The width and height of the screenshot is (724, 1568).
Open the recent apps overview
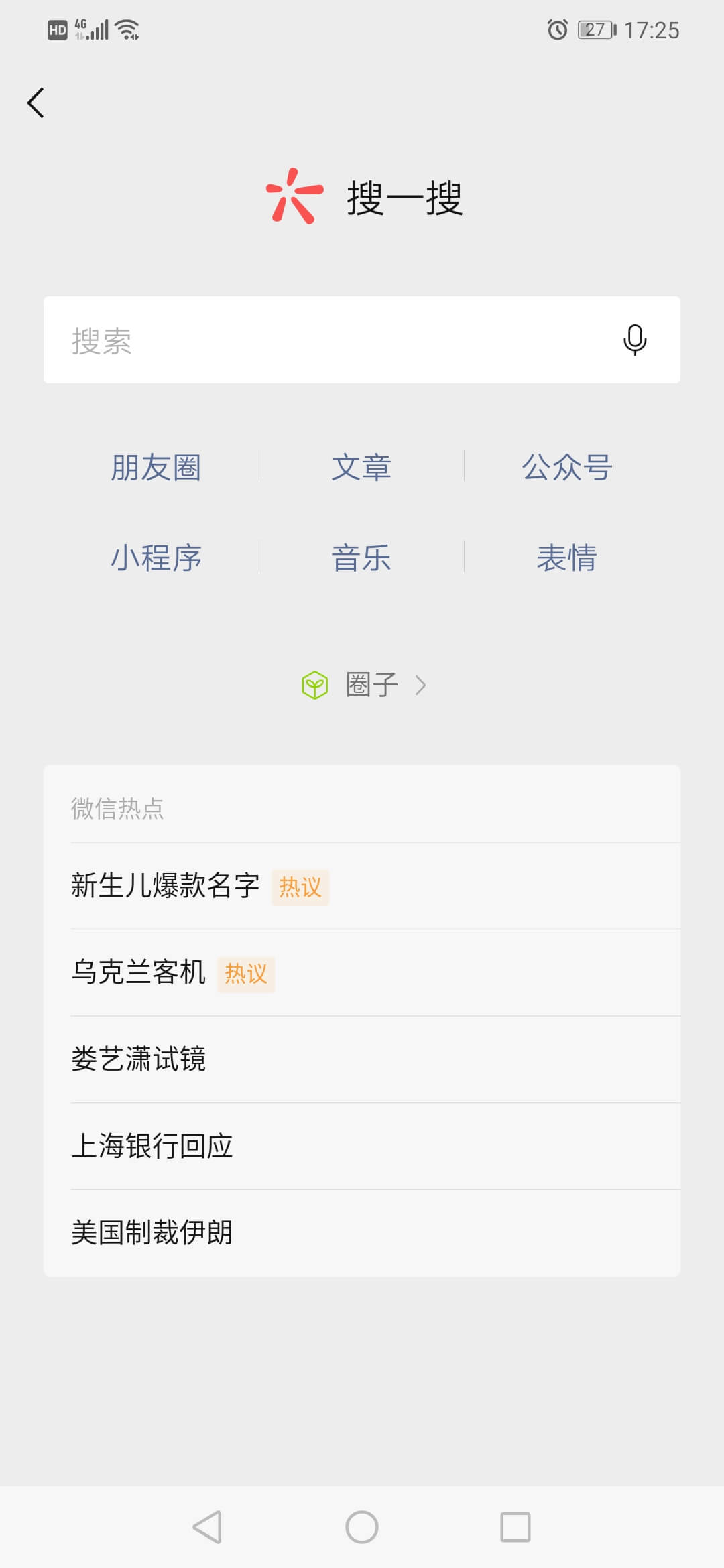(516, 1527)
